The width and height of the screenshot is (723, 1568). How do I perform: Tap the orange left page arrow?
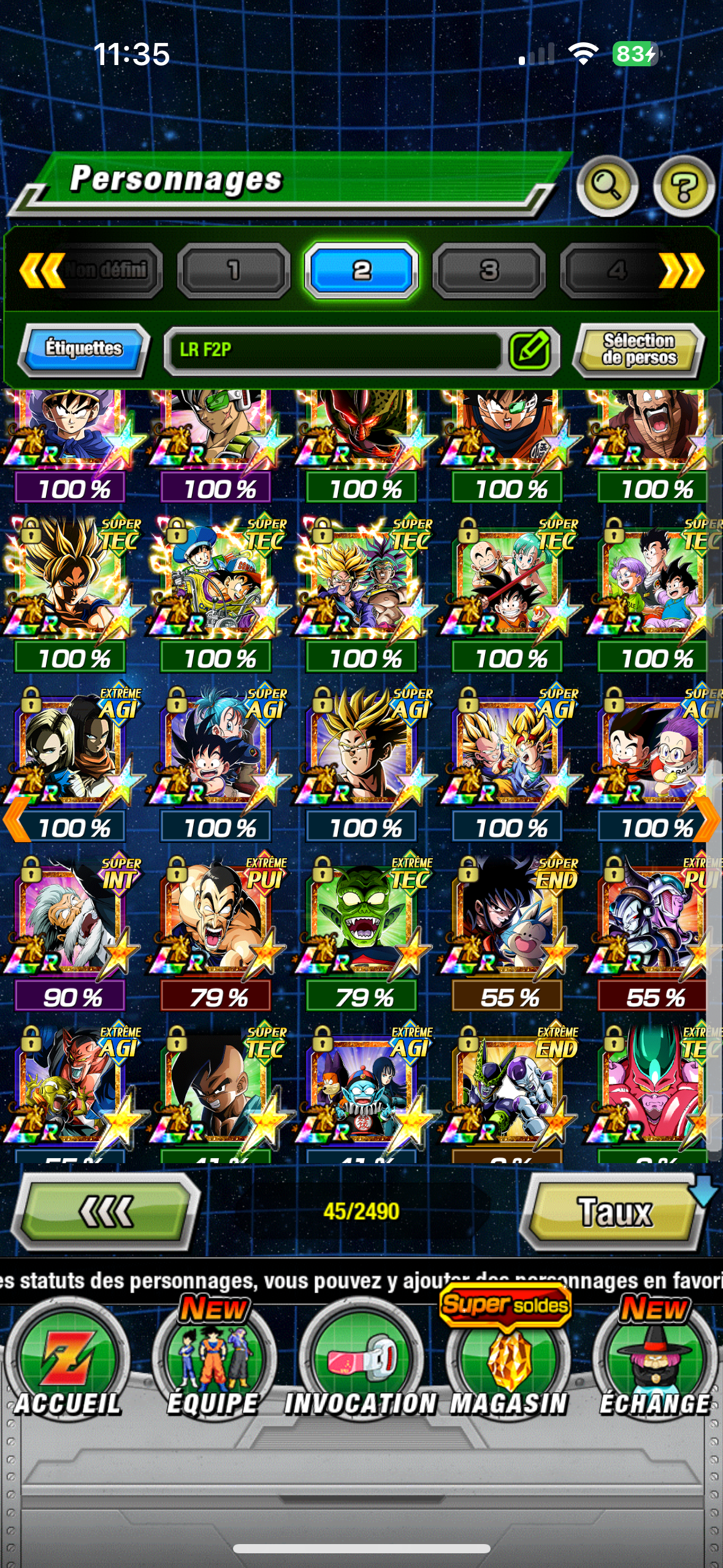coord(16,820)
